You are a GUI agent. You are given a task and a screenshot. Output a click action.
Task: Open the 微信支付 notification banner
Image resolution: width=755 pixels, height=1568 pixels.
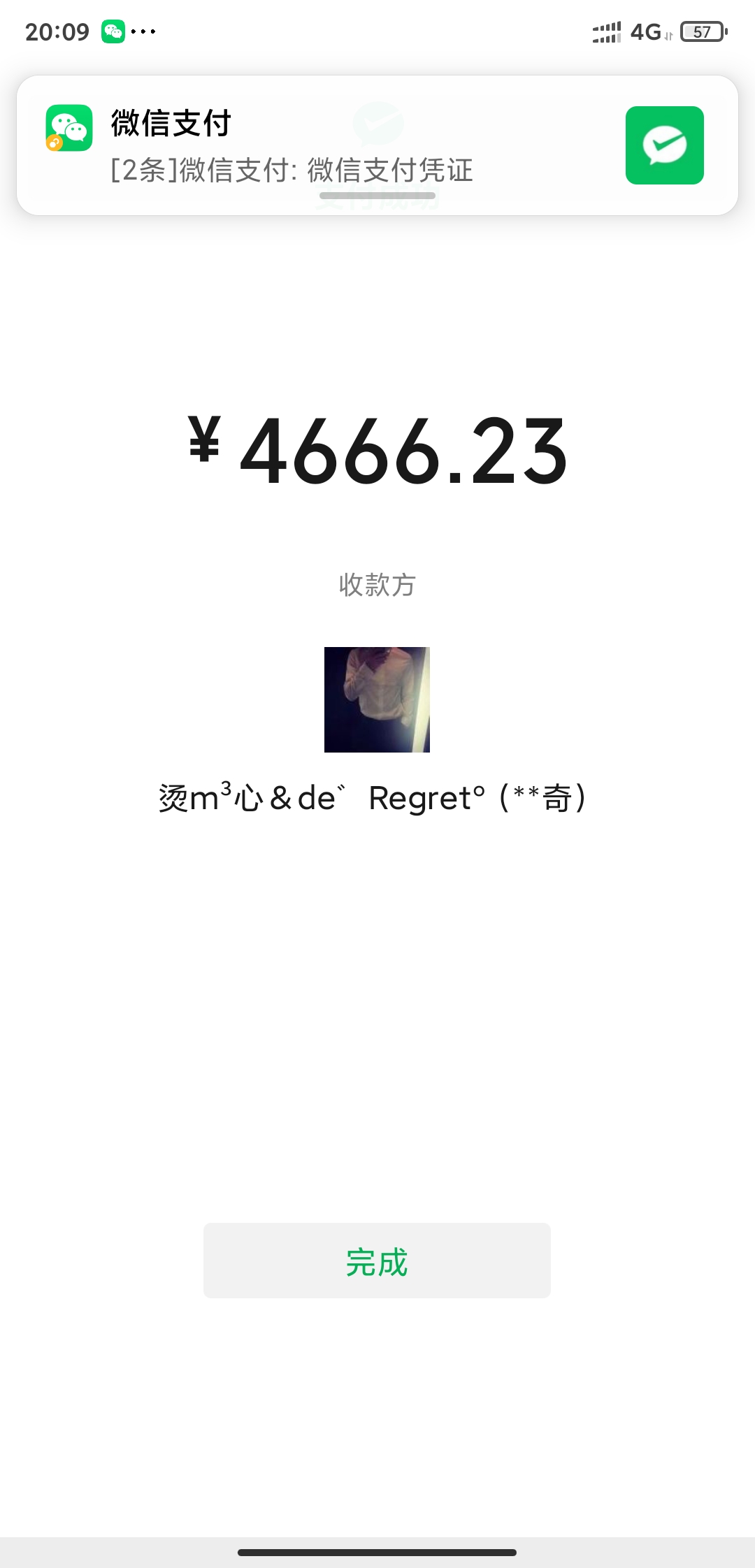tap(336, 145)
